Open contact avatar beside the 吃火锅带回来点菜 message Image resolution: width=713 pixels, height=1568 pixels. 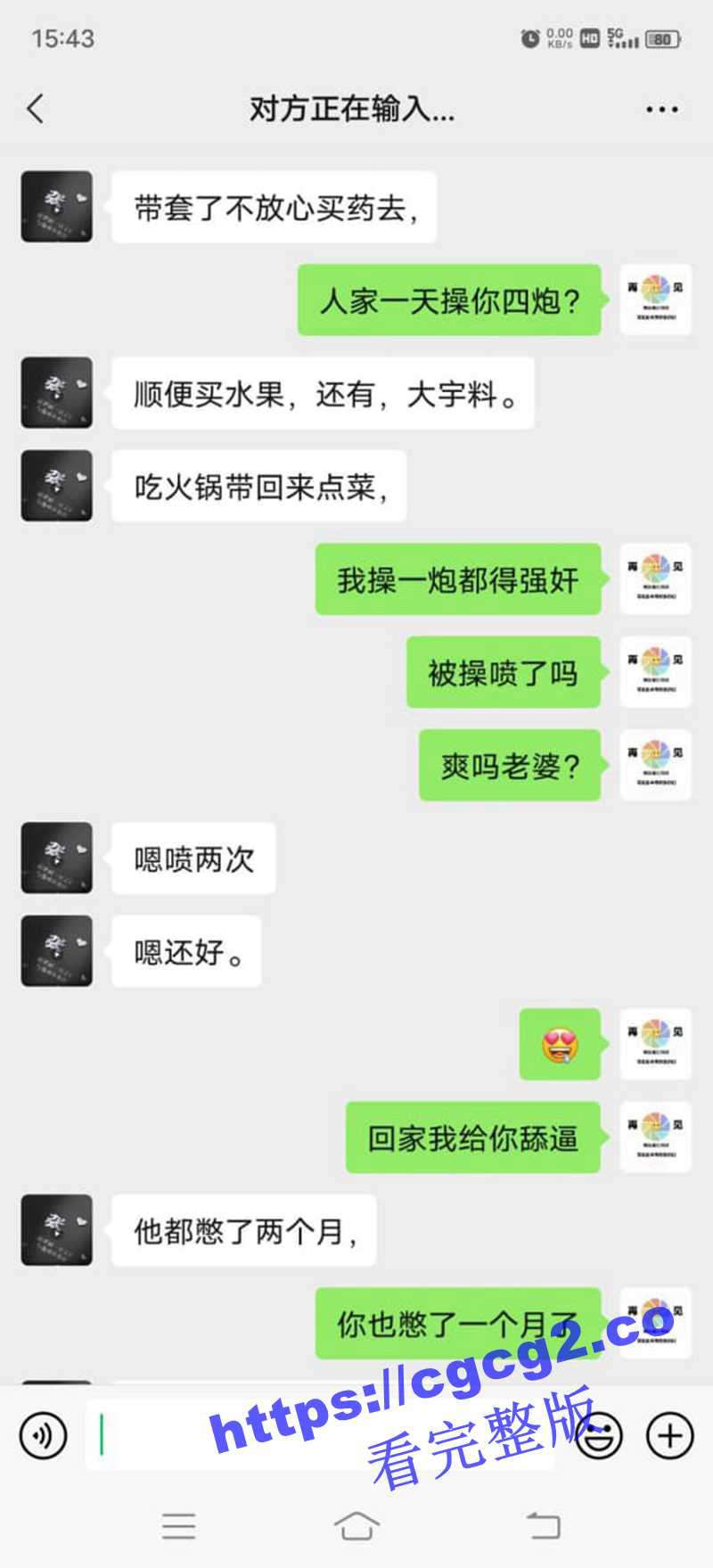57,486
